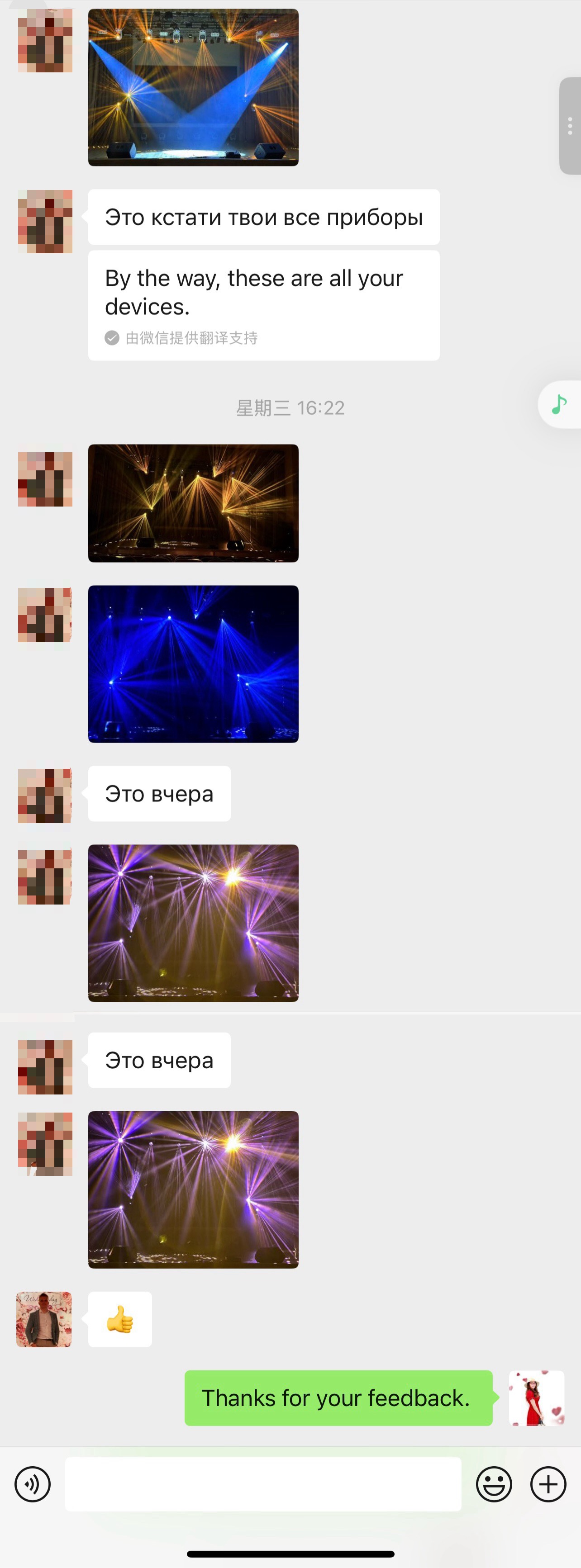Open the floating music note button
This screenshot has height=1568, width=581.
click(x=560, y=404)
